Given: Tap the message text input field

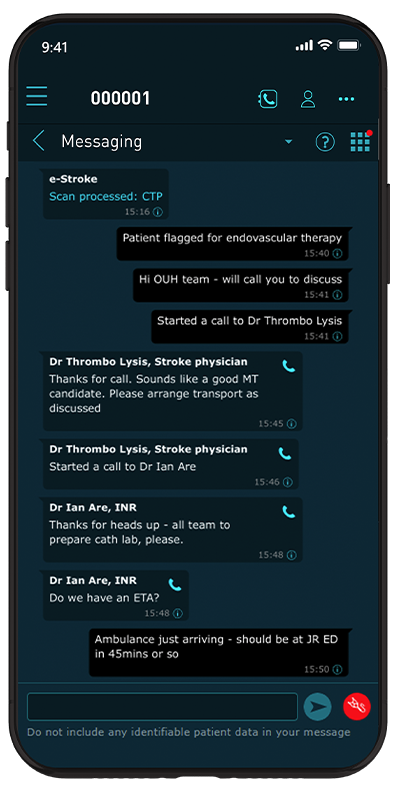Looking at the screenshot, I should point(162,706).
